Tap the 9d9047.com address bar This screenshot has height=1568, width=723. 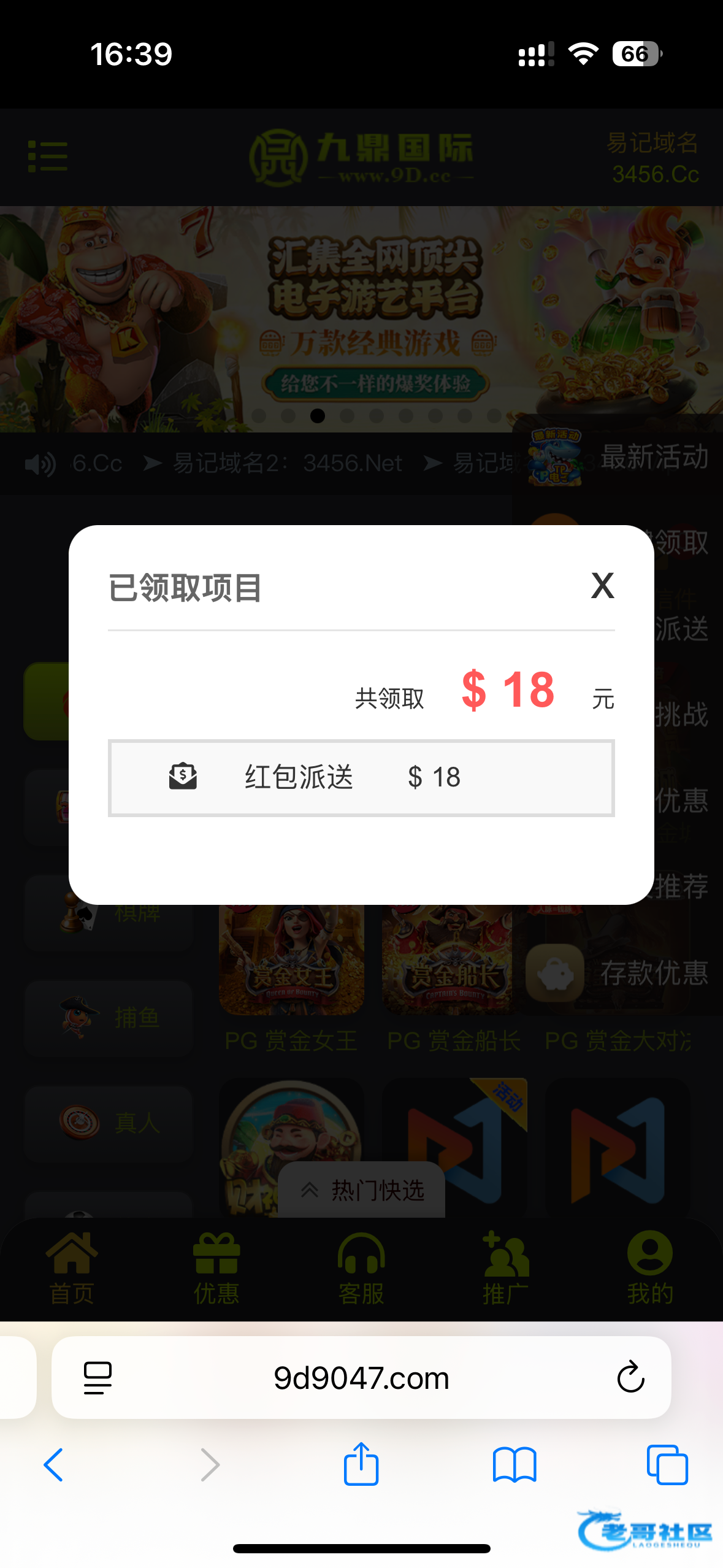pyautogui.click(x=361, y=1378)
